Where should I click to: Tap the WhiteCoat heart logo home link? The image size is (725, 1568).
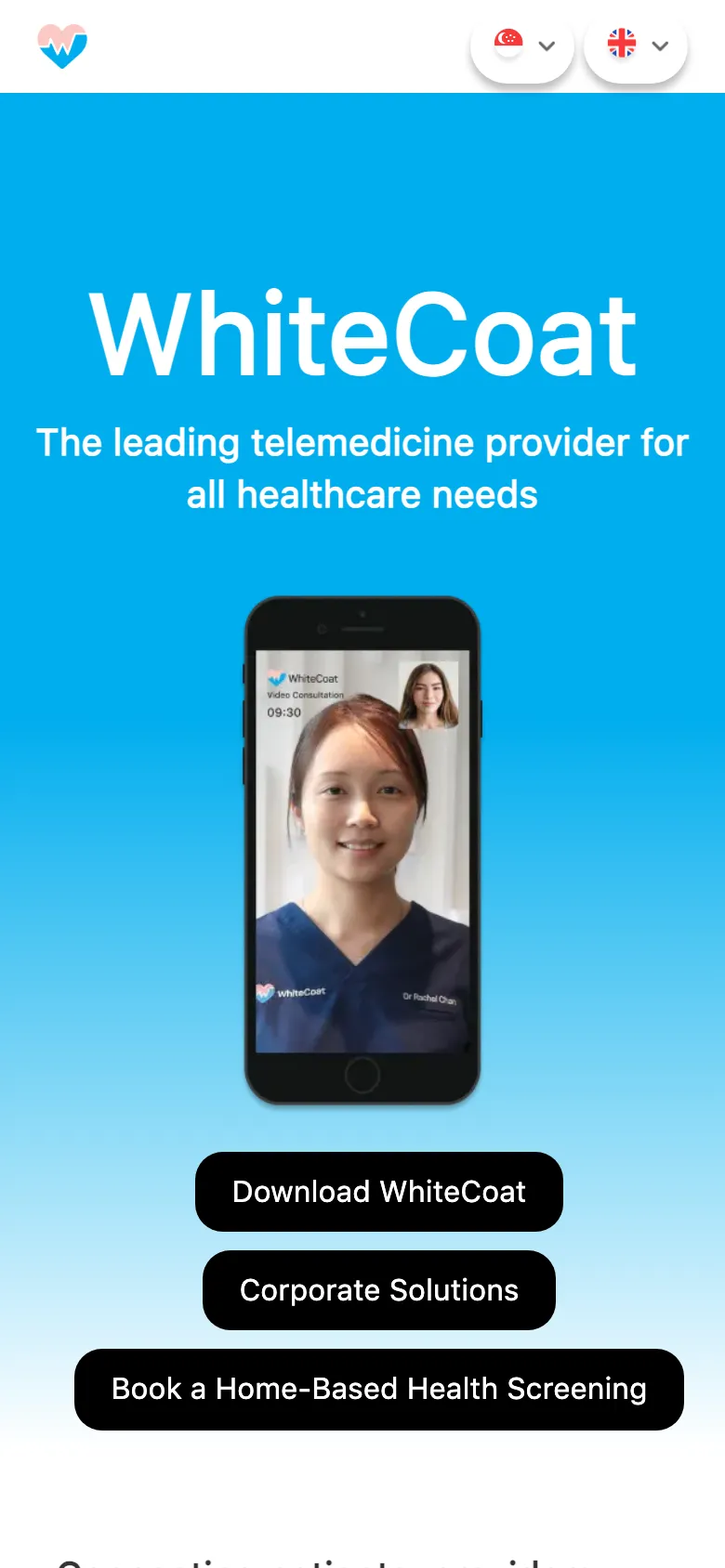pos(62,46)
